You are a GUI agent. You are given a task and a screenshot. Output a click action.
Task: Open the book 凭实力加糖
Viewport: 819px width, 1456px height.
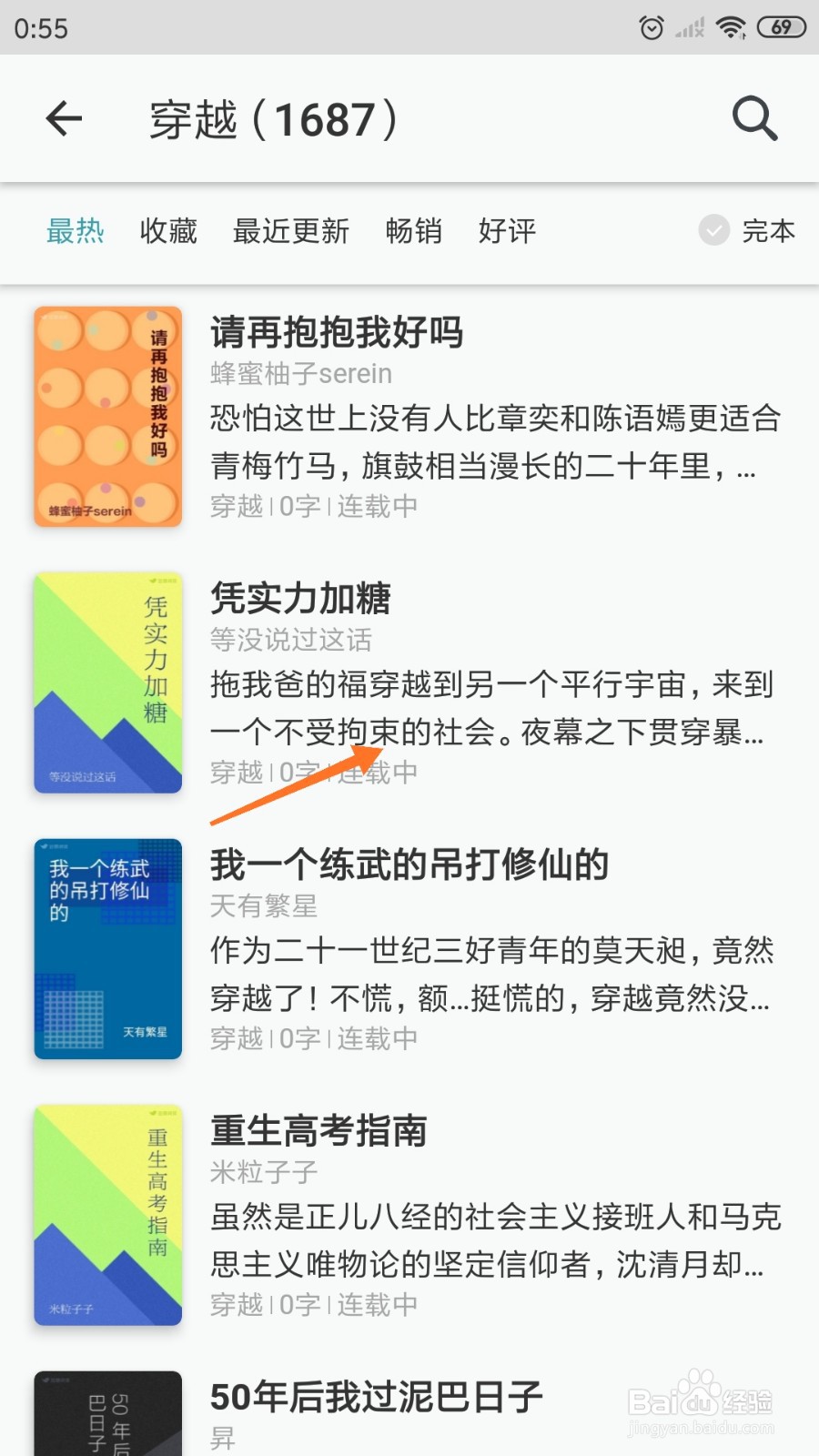point(302,601)
